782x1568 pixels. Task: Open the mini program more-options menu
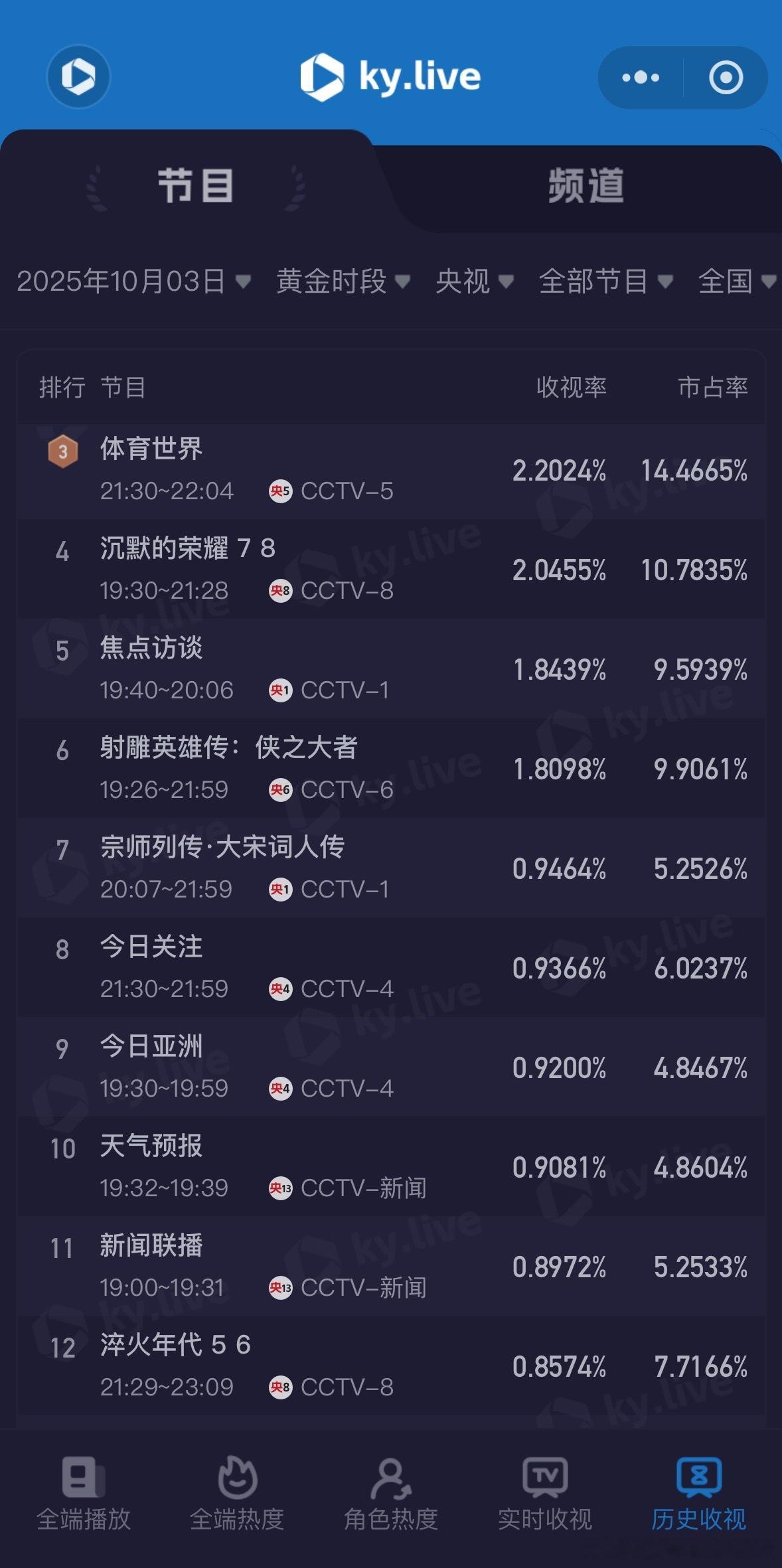(641, 78)
